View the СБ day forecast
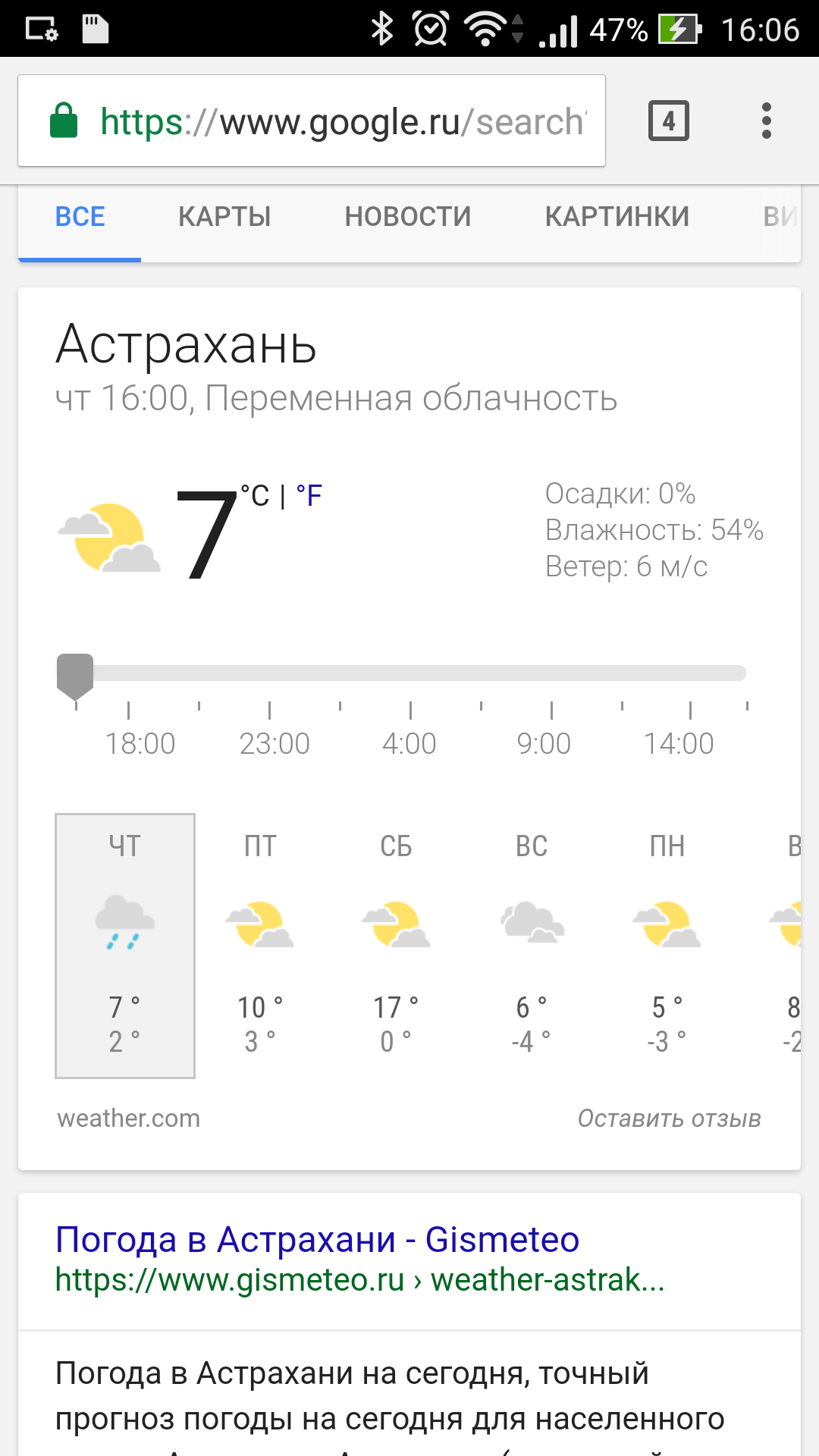819x1456 pixels. click(x=396, y=945)
